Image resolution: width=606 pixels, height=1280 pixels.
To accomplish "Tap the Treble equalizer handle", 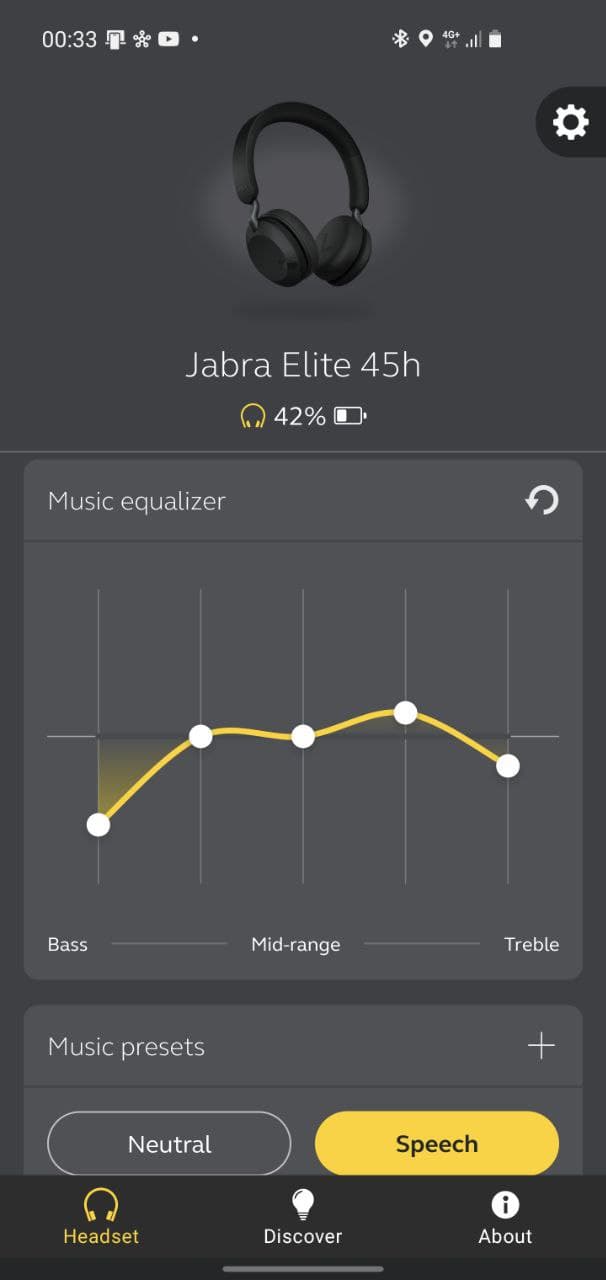I will [x=508, y=765].
